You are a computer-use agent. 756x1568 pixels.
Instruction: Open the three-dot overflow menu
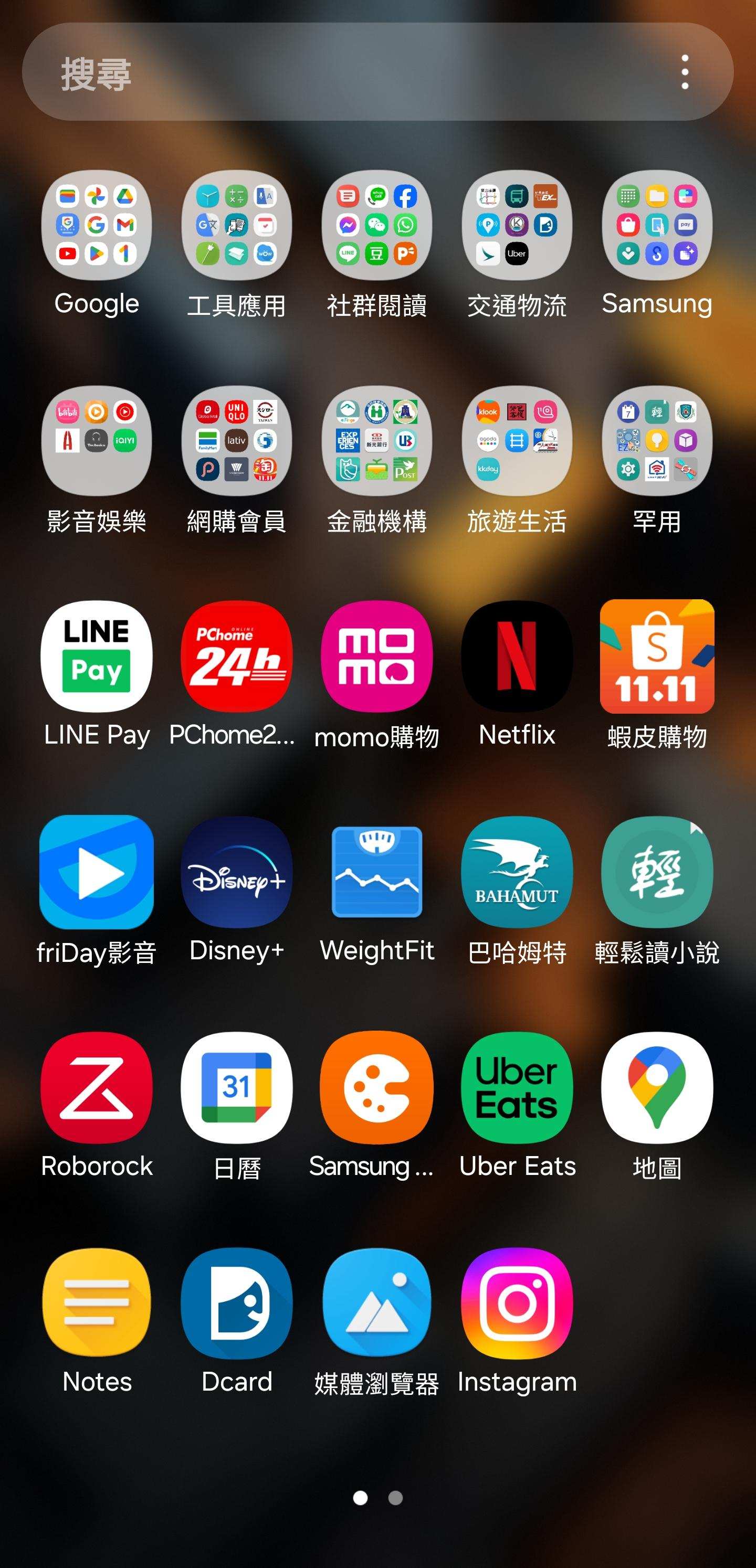685,72
